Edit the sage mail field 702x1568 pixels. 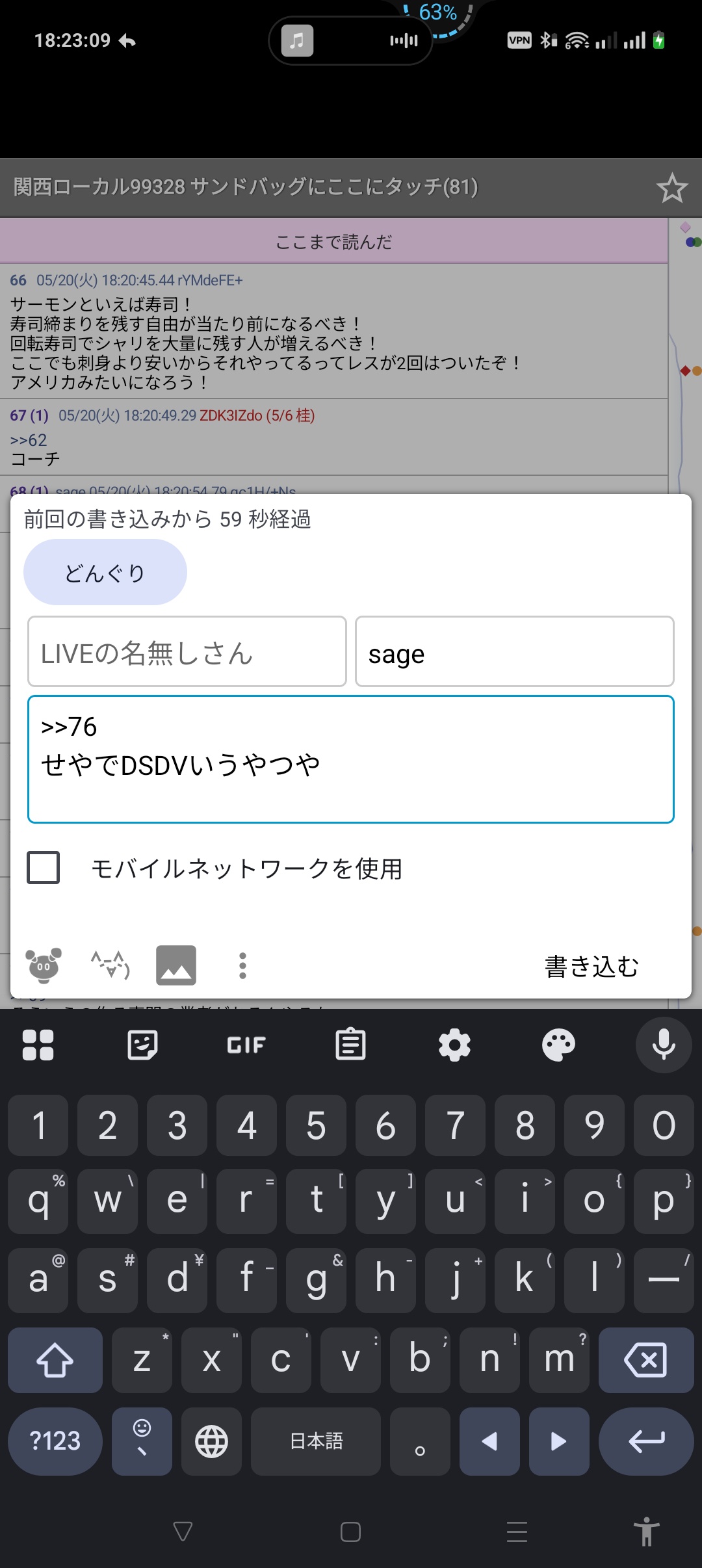tap(515, 651)
